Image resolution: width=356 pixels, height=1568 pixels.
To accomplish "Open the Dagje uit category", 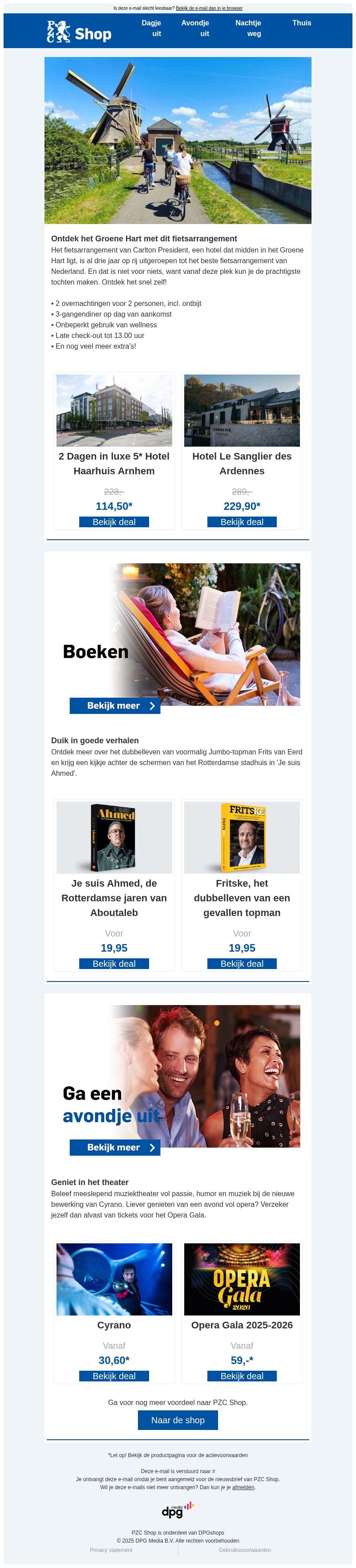I will tap(152, 29).
